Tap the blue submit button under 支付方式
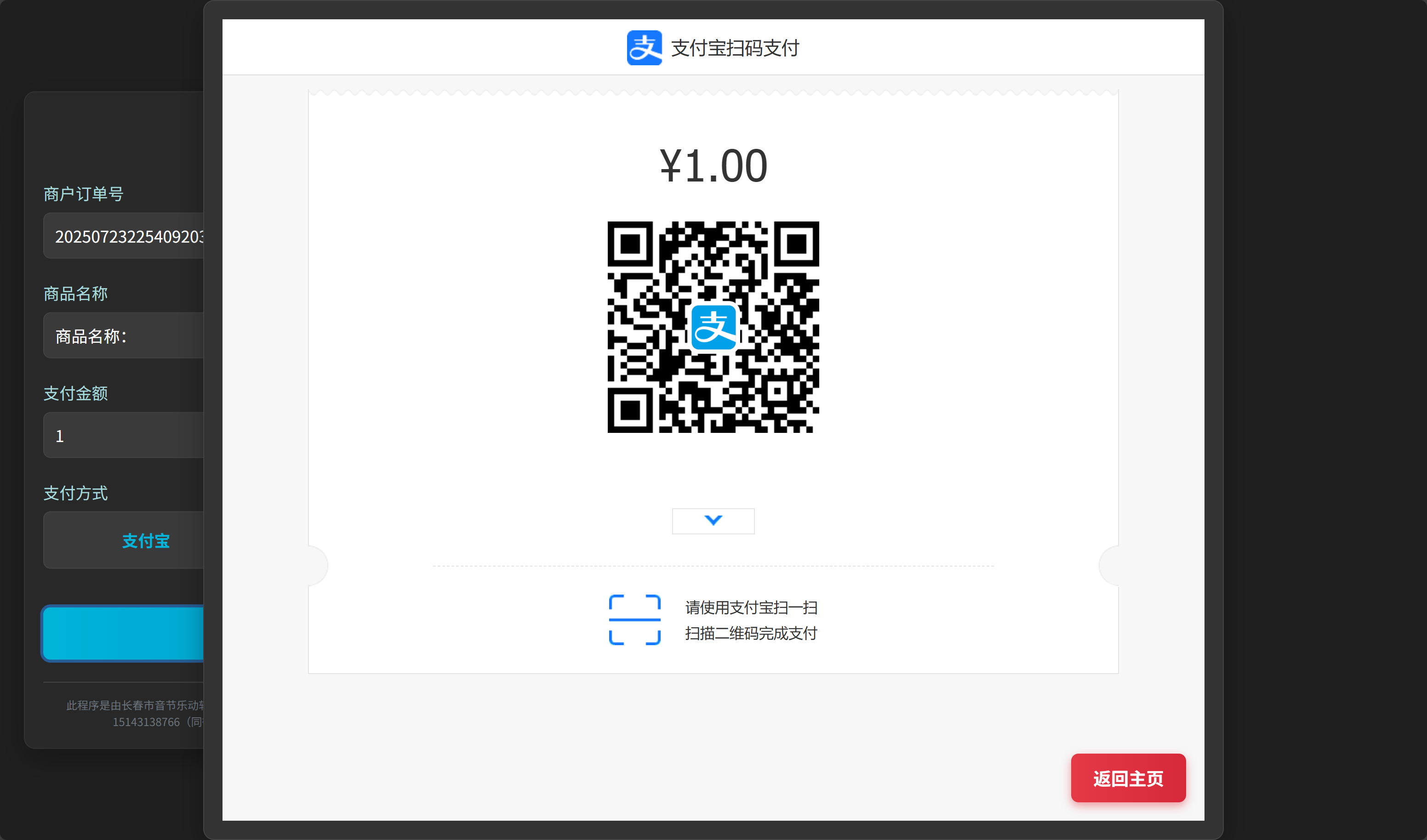The image size is (1427, 840). (x=124, y=633)
